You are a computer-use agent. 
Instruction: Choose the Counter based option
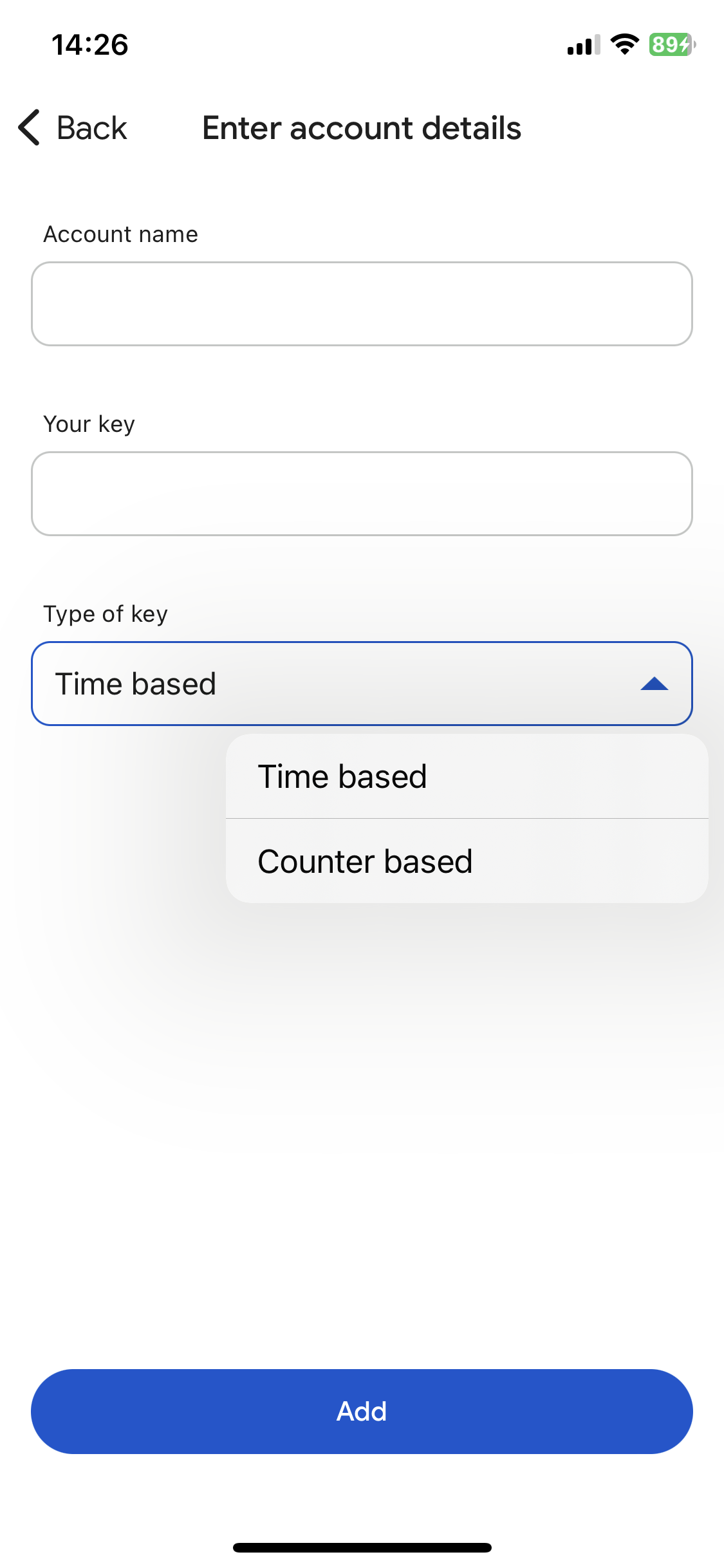click(467, 861)
